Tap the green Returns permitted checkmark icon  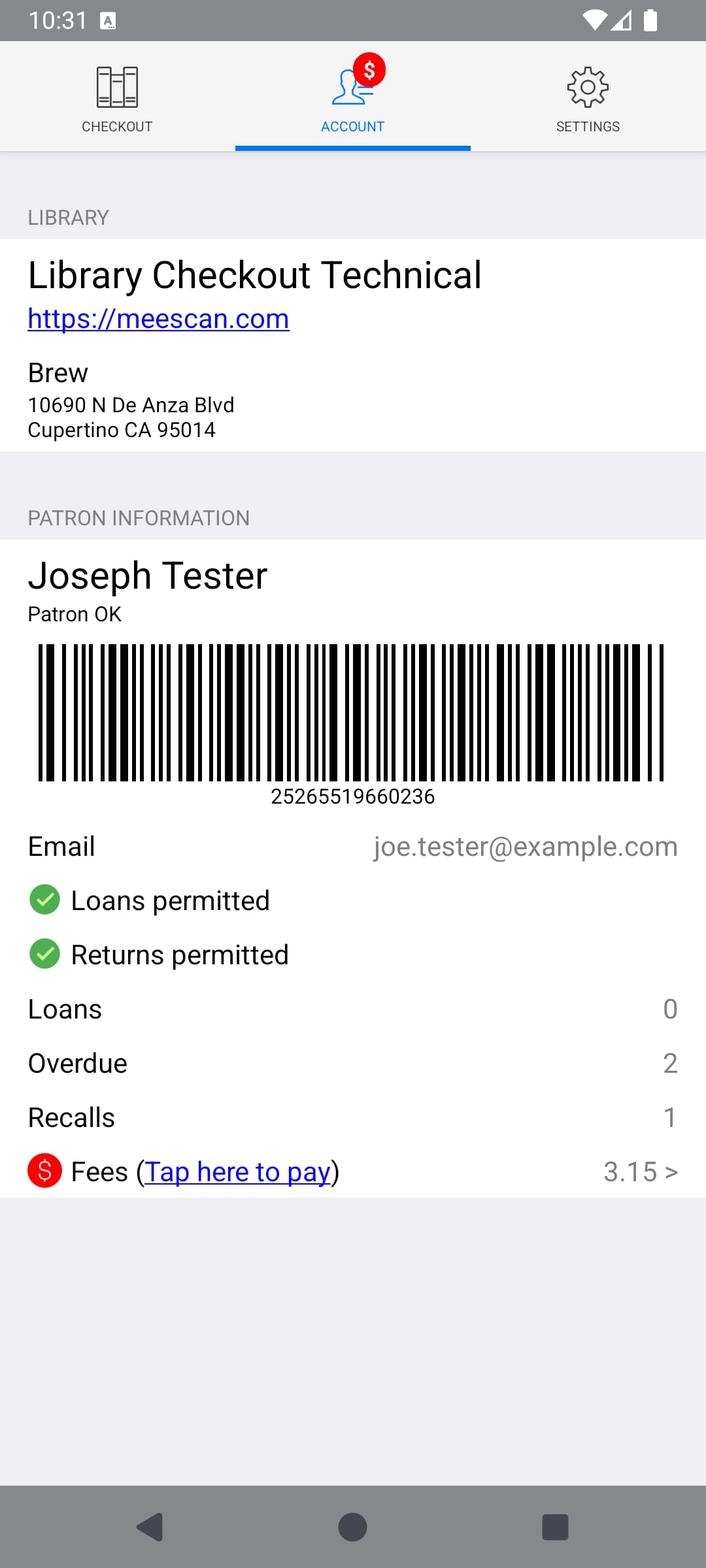pyautogui.click(x=44, y=954)
